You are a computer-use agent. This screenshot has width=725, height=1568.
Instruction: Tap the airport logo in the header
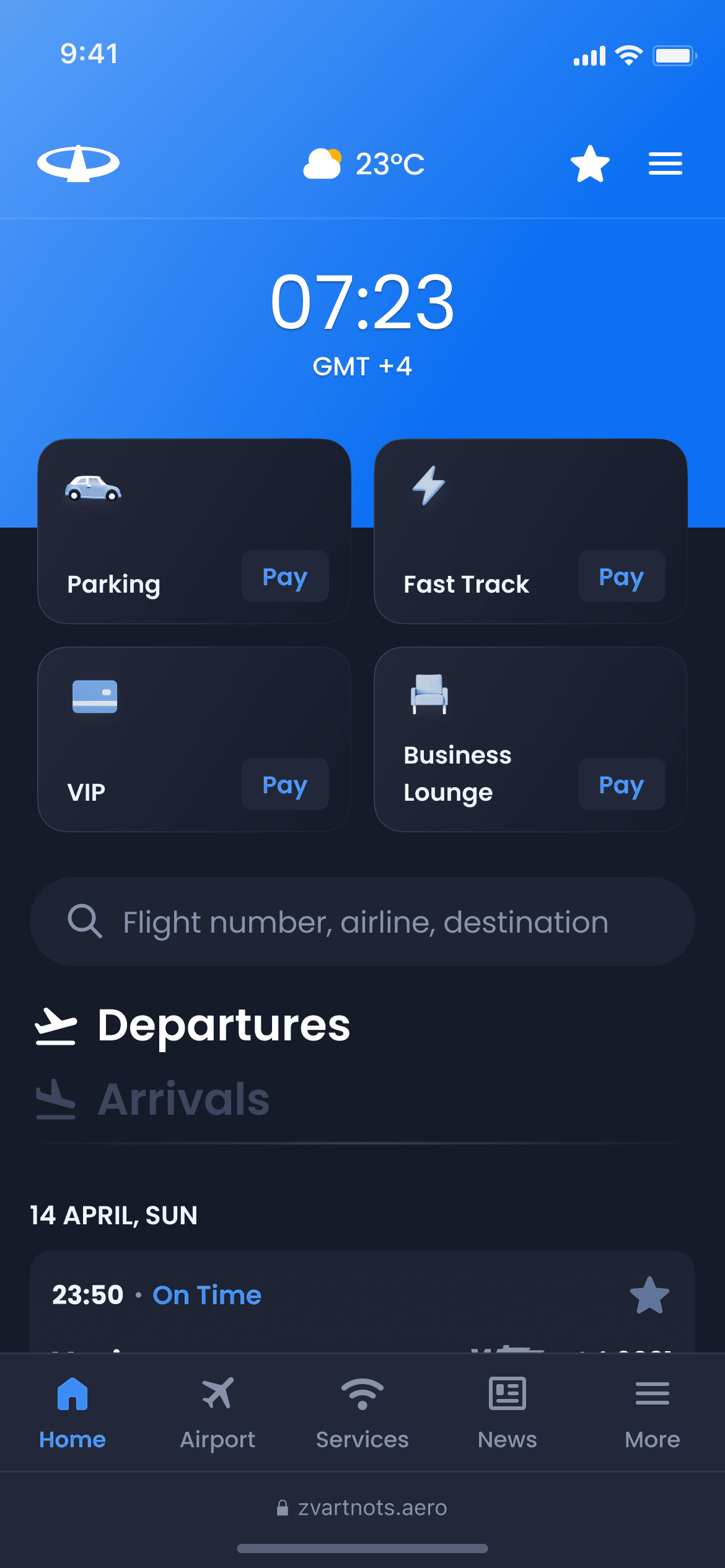[79, 163]
